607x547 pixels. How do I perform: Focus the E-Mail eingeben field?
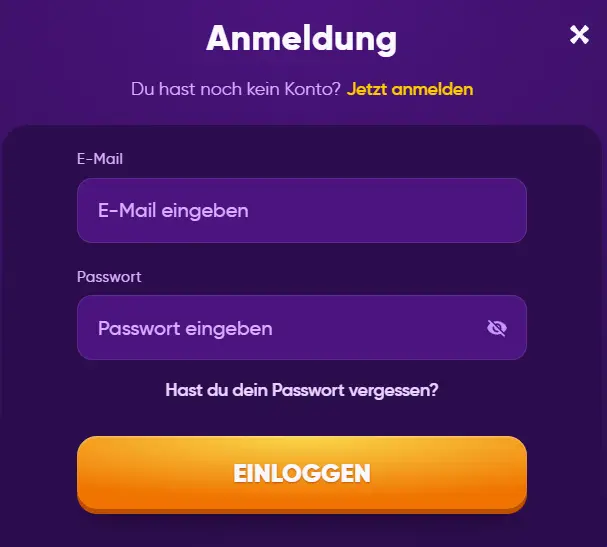[301, 211]
